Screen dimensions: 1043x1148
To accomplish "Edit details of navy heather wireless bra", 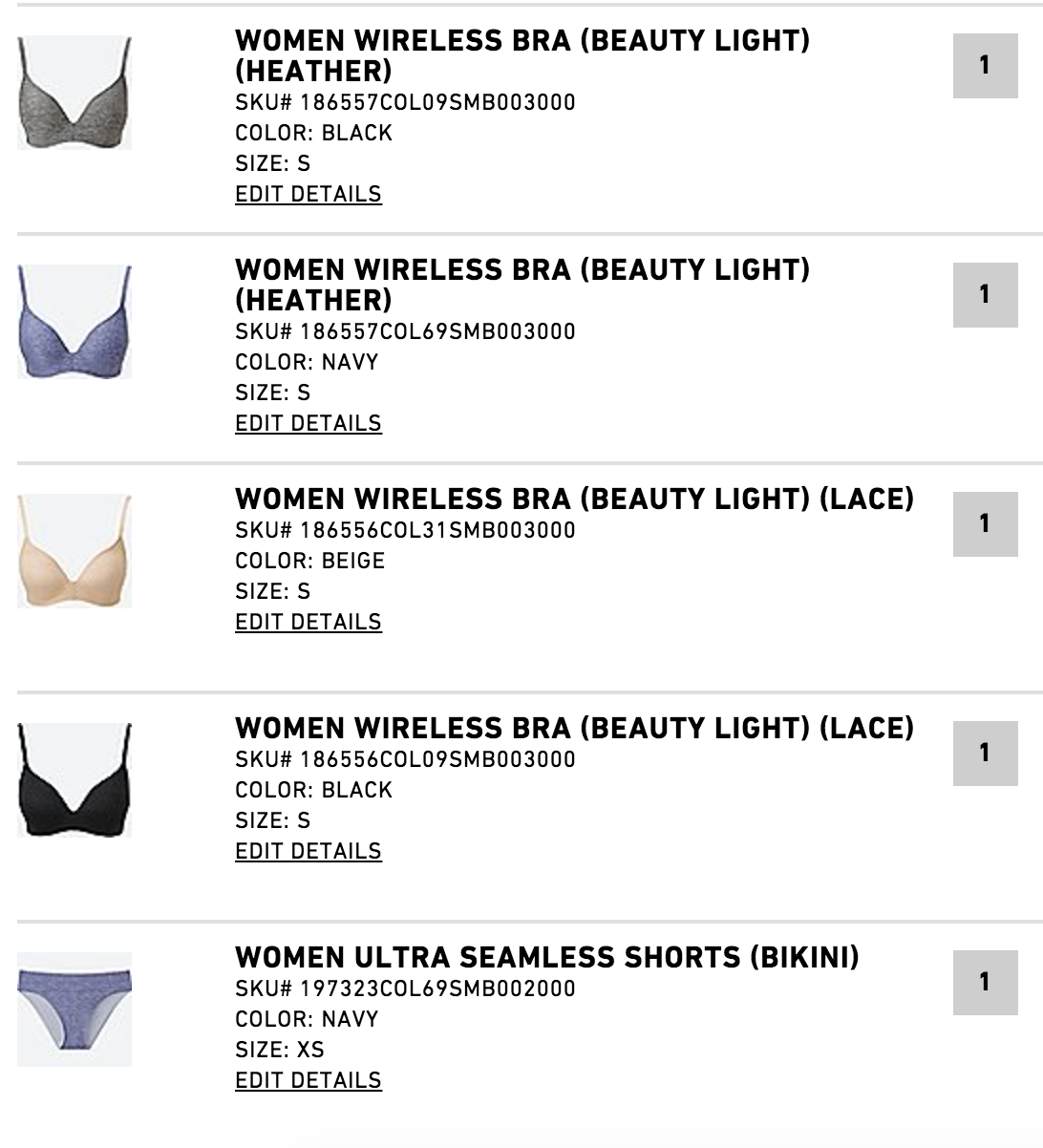I will 308,423.
